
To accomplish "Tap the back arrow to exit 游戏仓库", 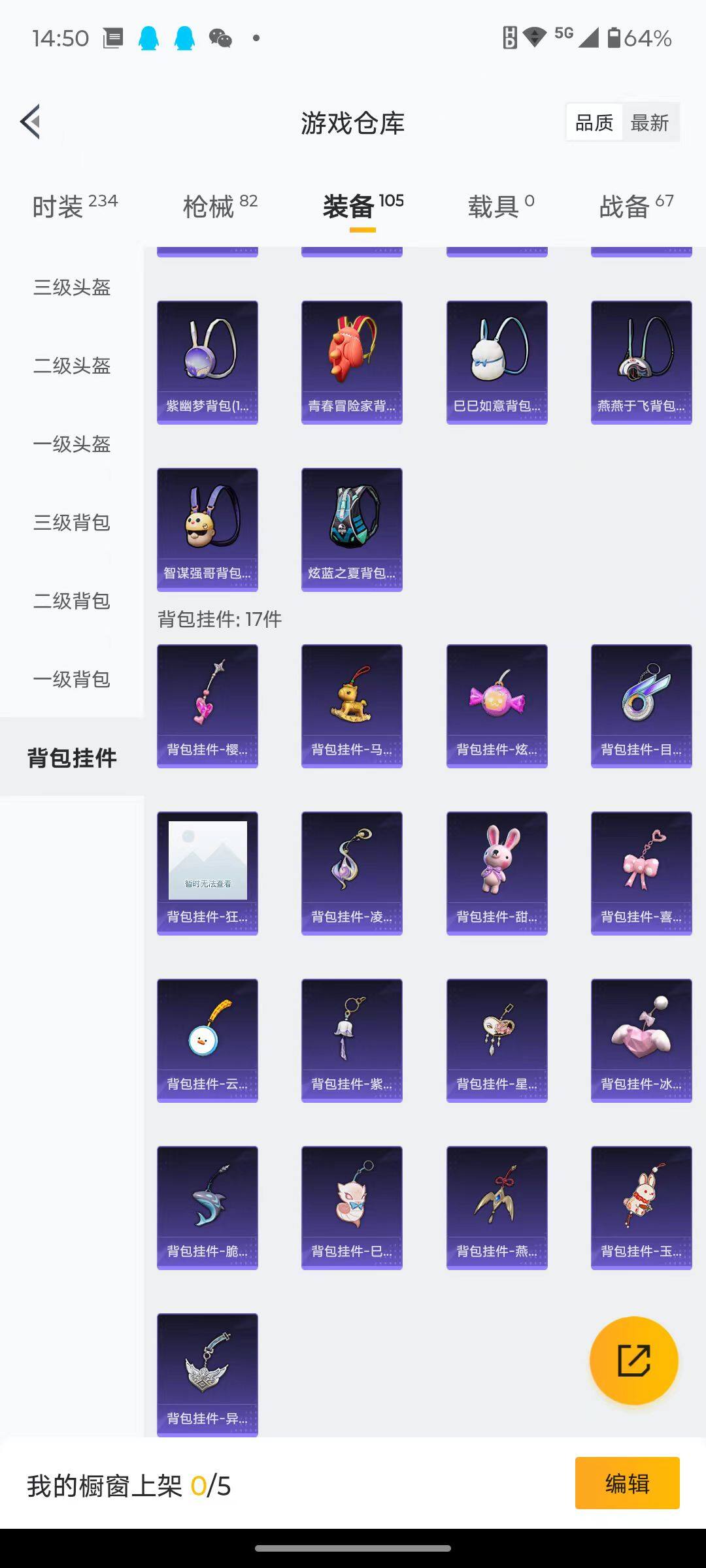I will [x=29, y=122].
